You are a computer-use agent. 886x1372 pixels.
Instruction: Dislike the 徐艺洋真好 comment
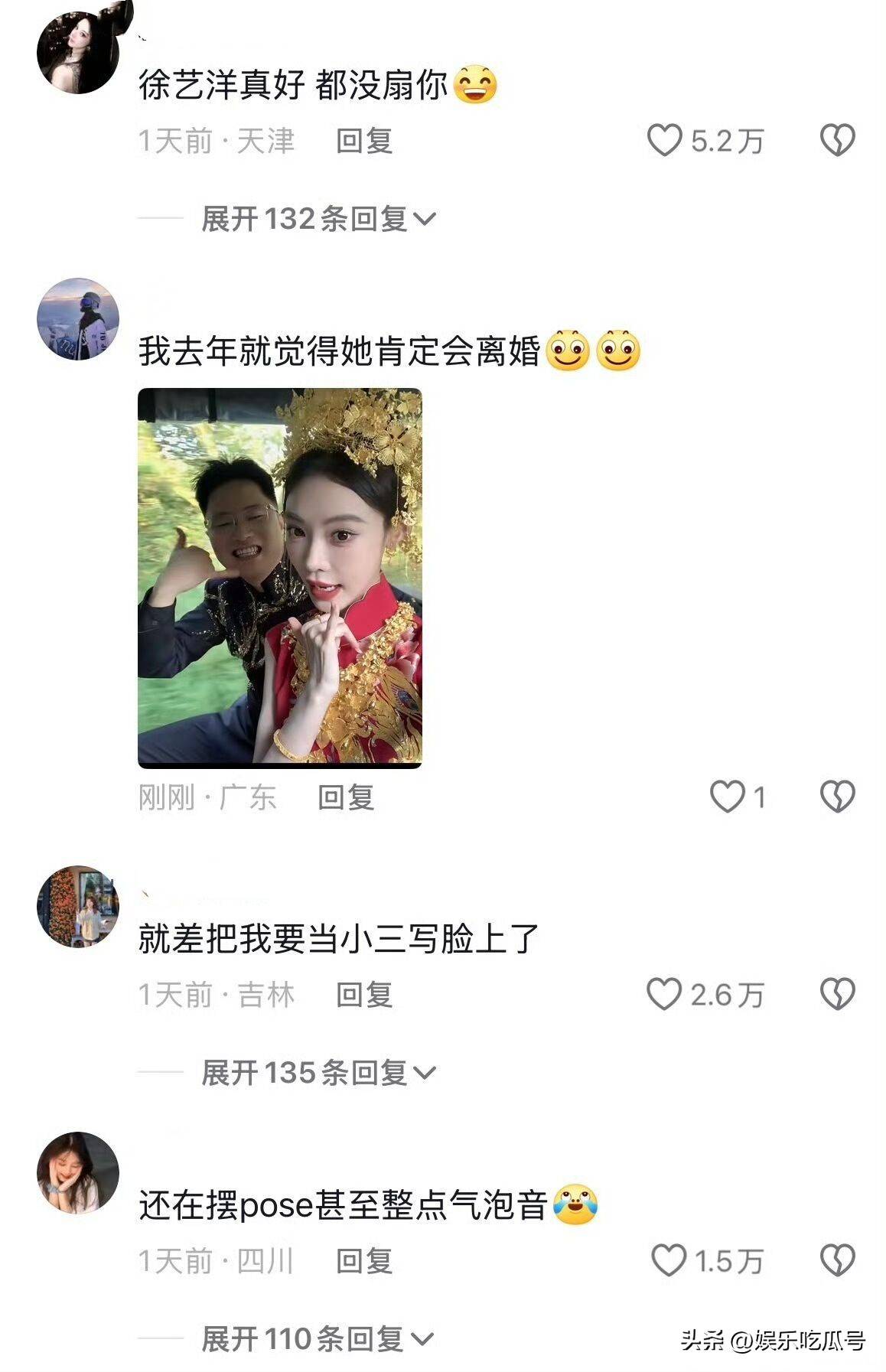tap(837, 141)
